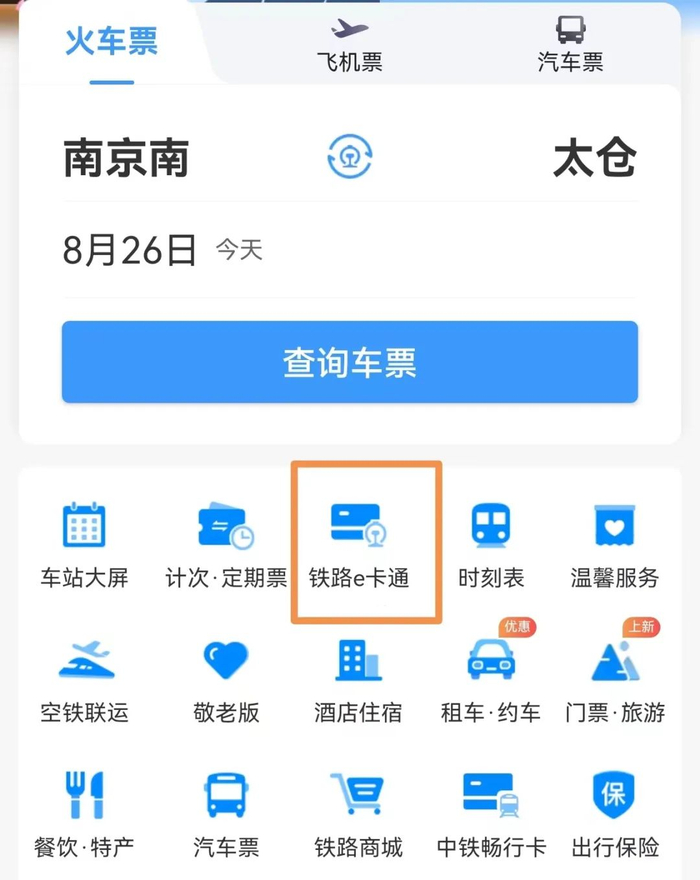This screenshot has height=880, width=700.
Task: Switch to 敬老版
Action: [x=226, y=681]
